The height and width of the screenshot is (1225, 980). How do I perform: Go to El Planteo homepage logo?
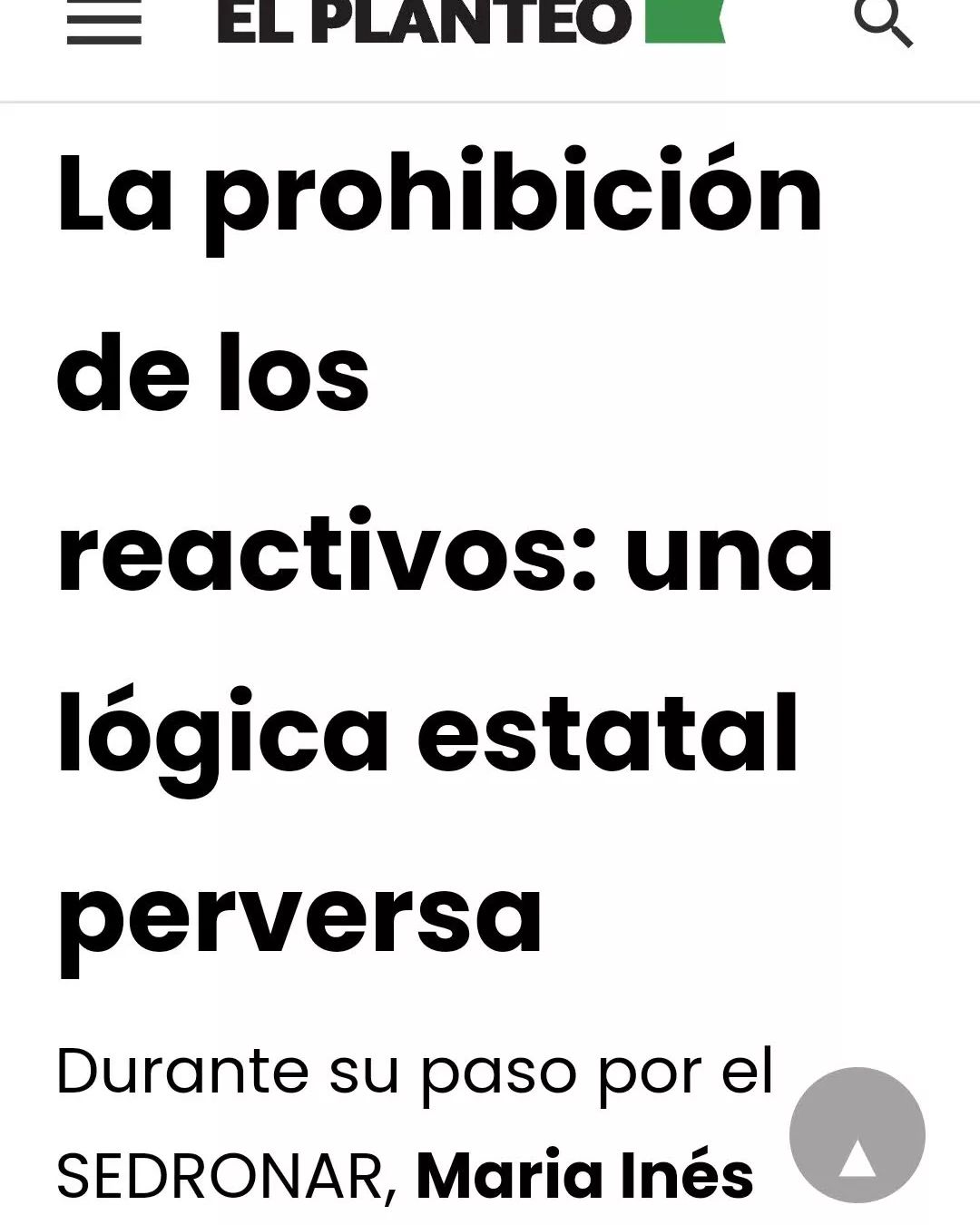coord(470,22)
